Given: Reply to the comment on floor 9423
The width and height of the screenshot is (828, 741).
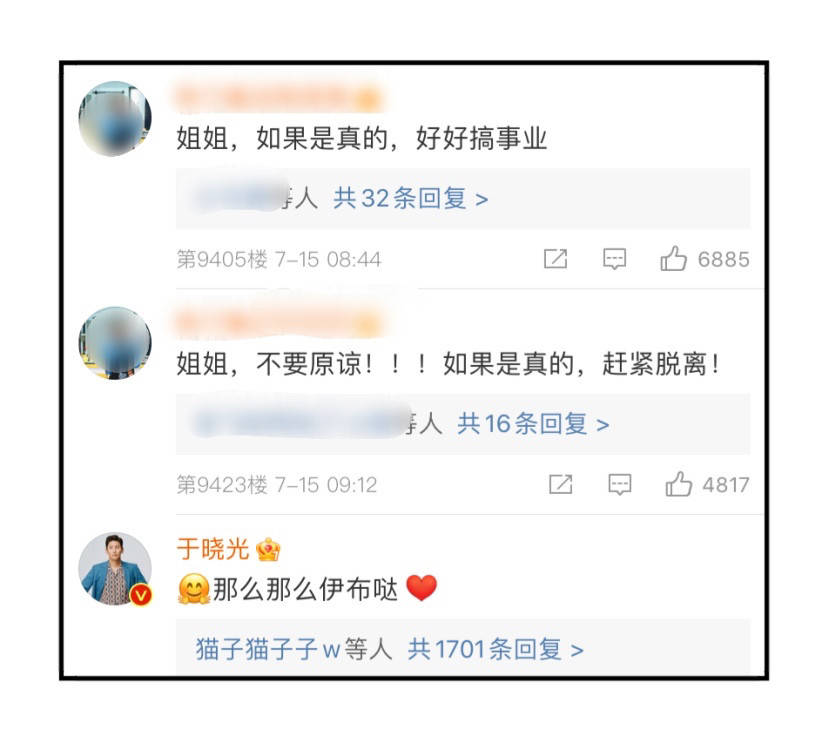Looking at the screenshot, I should point(620,485).
